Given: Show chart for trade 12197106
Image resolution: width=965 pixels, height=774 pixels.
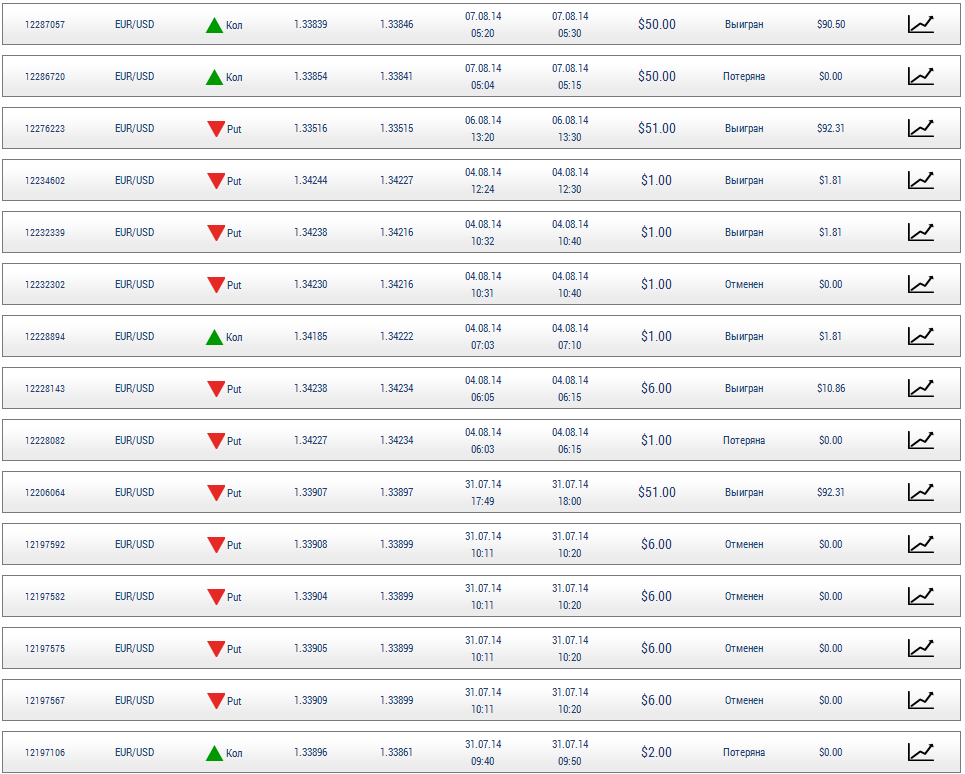Looking at the screenshot, I should (920, 752).
